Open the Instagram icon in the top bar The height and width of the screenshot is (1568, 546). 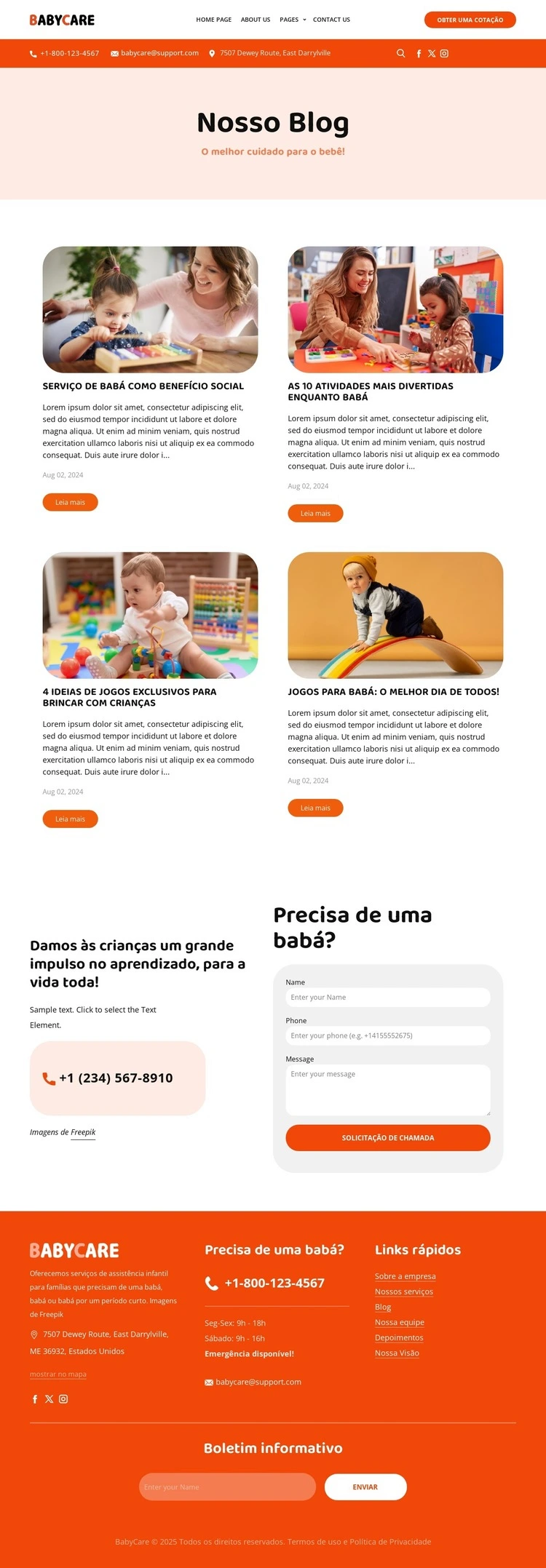(x=444, y=53)
